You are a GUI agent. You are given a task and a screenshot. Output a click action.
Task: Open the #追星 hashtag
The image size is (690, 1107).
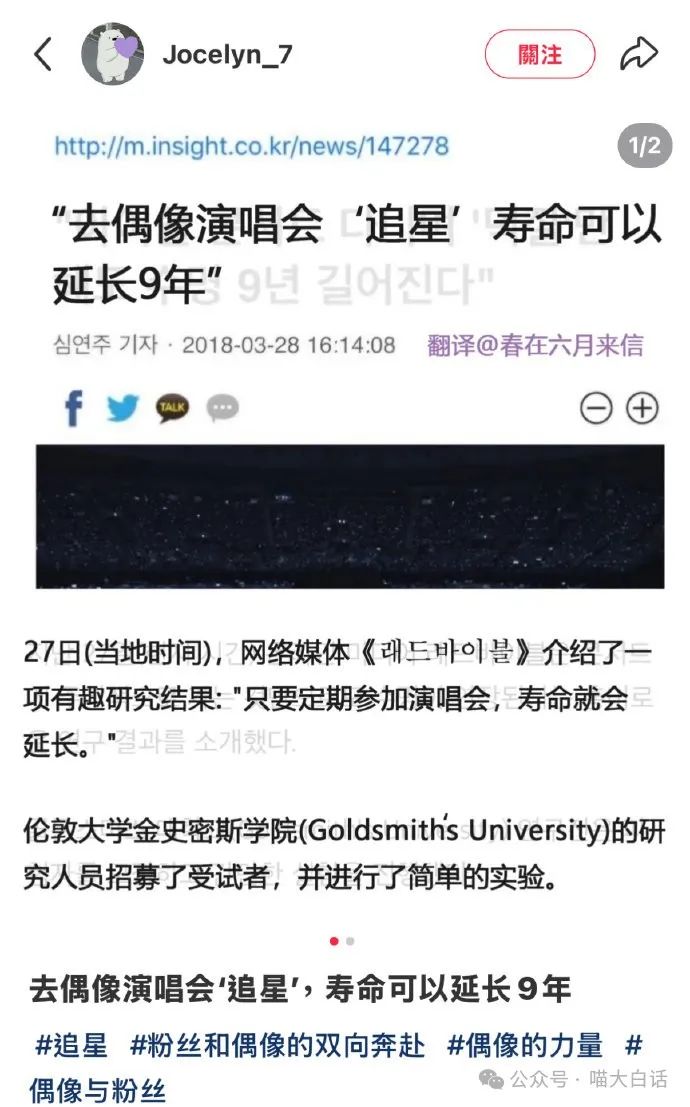pyautogui.click(x=71, y=1046)
